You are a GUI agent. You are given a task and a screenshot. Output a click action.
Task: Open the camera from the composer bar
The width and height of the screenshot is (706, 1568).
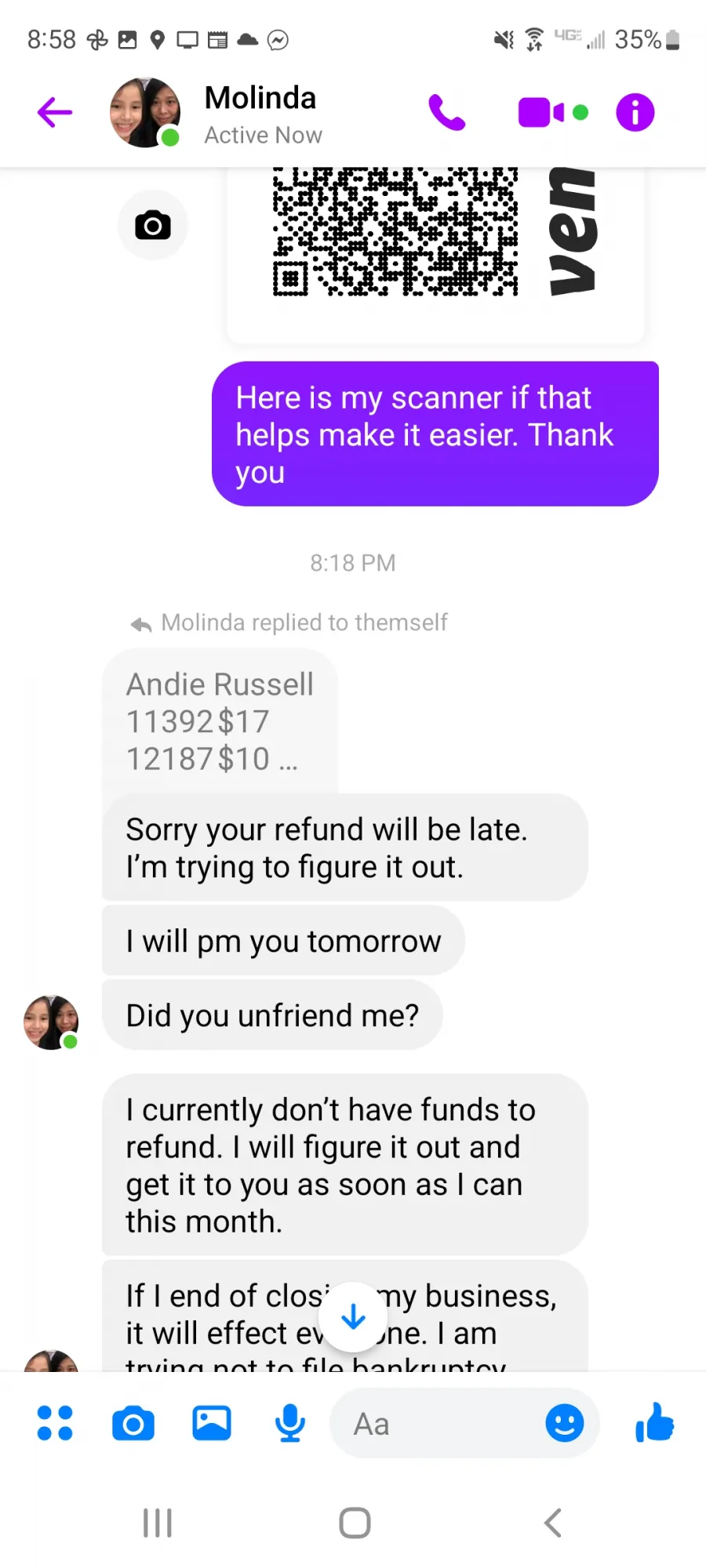coord(133,1423)
